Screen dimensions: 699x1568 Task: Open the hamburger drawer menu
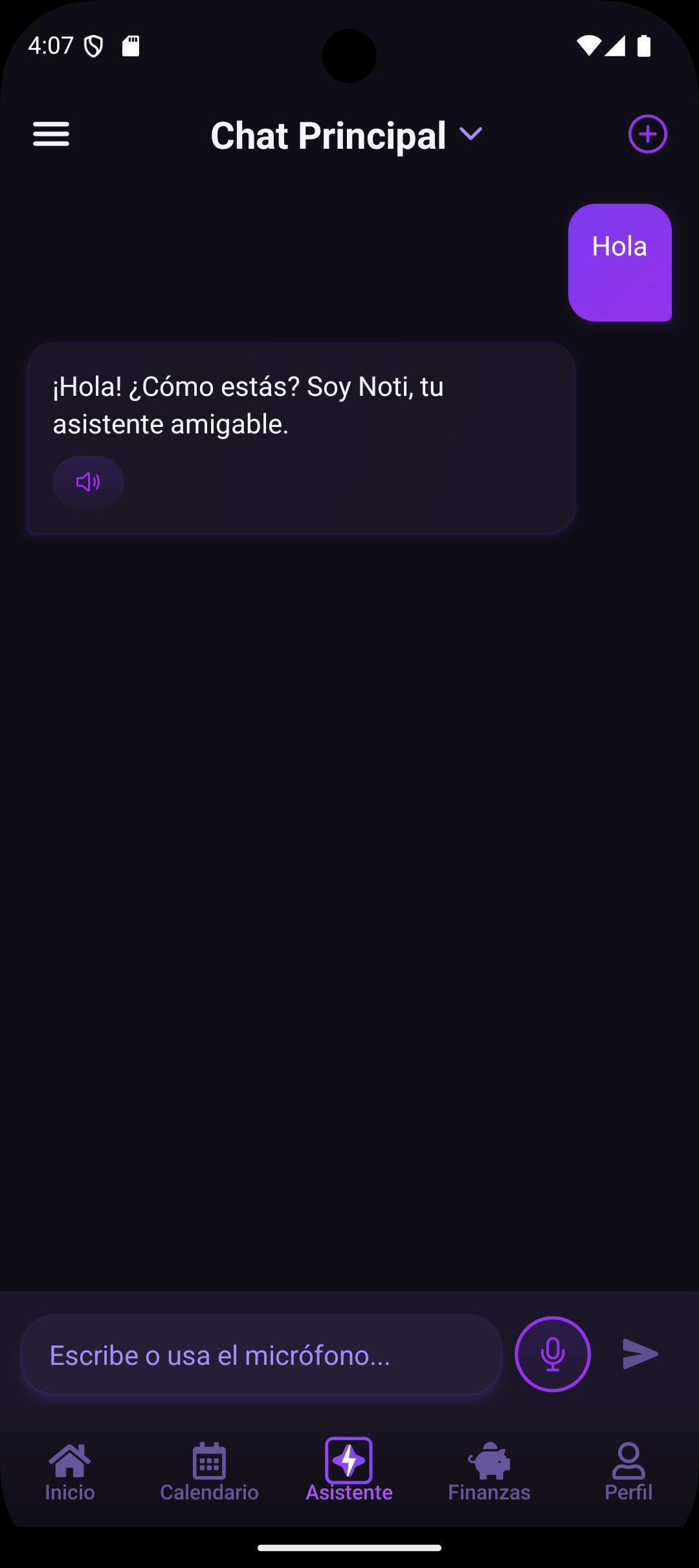pos(51,134)
